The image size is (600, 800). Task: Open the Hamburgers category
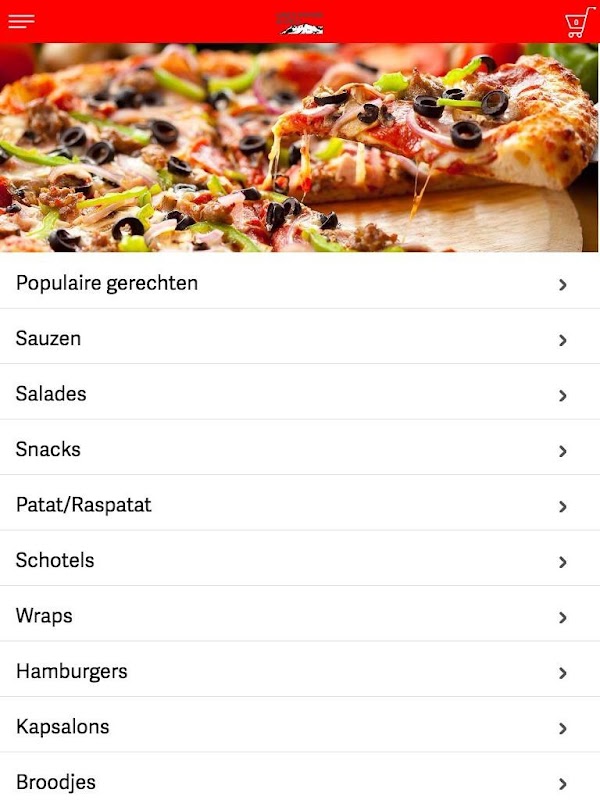point(300,672)
